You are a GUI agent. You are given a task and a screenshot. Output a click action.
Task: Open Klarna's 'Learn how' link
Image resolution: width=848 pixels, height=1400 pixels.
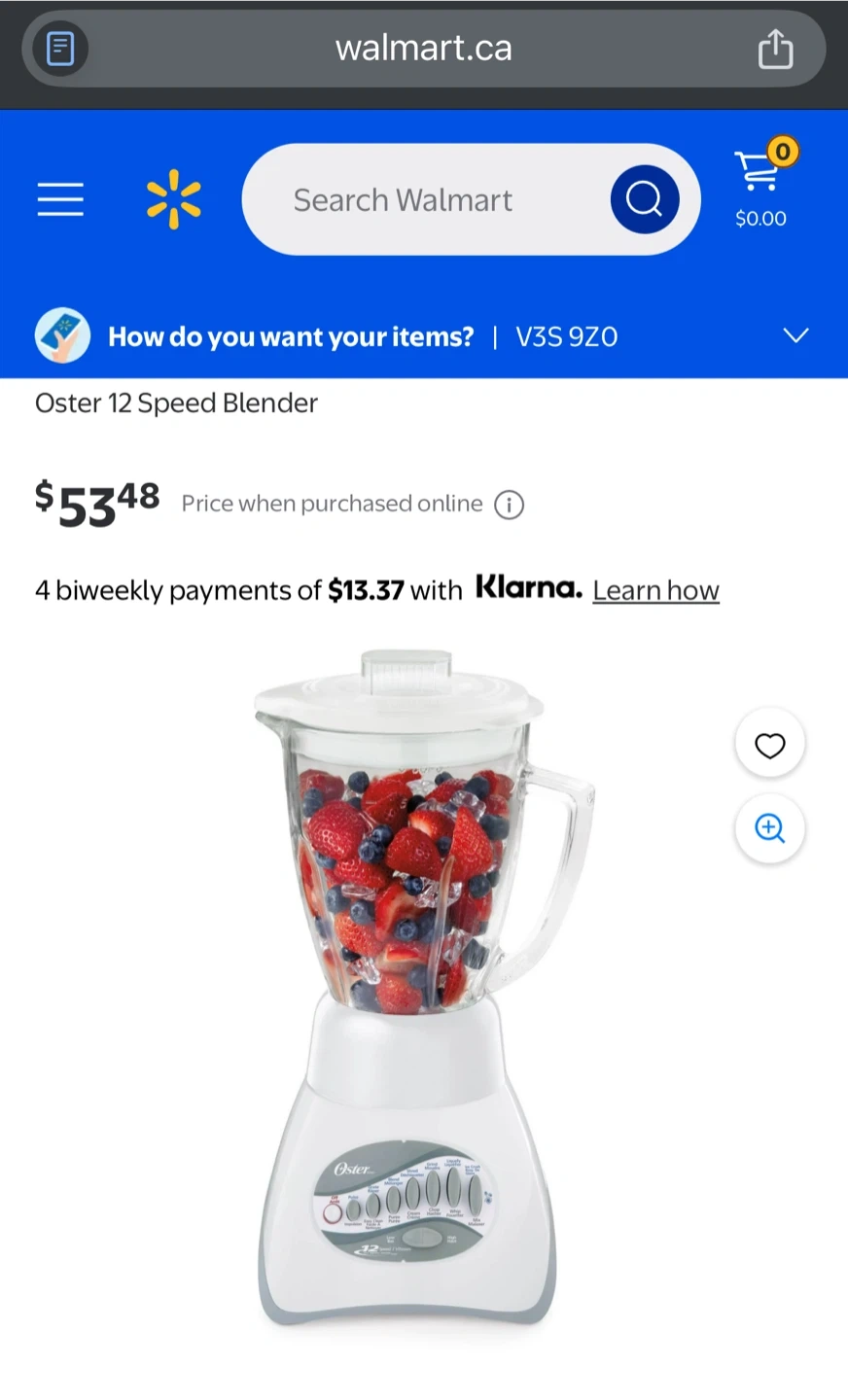pyautogui.click(x=655, y=590)
